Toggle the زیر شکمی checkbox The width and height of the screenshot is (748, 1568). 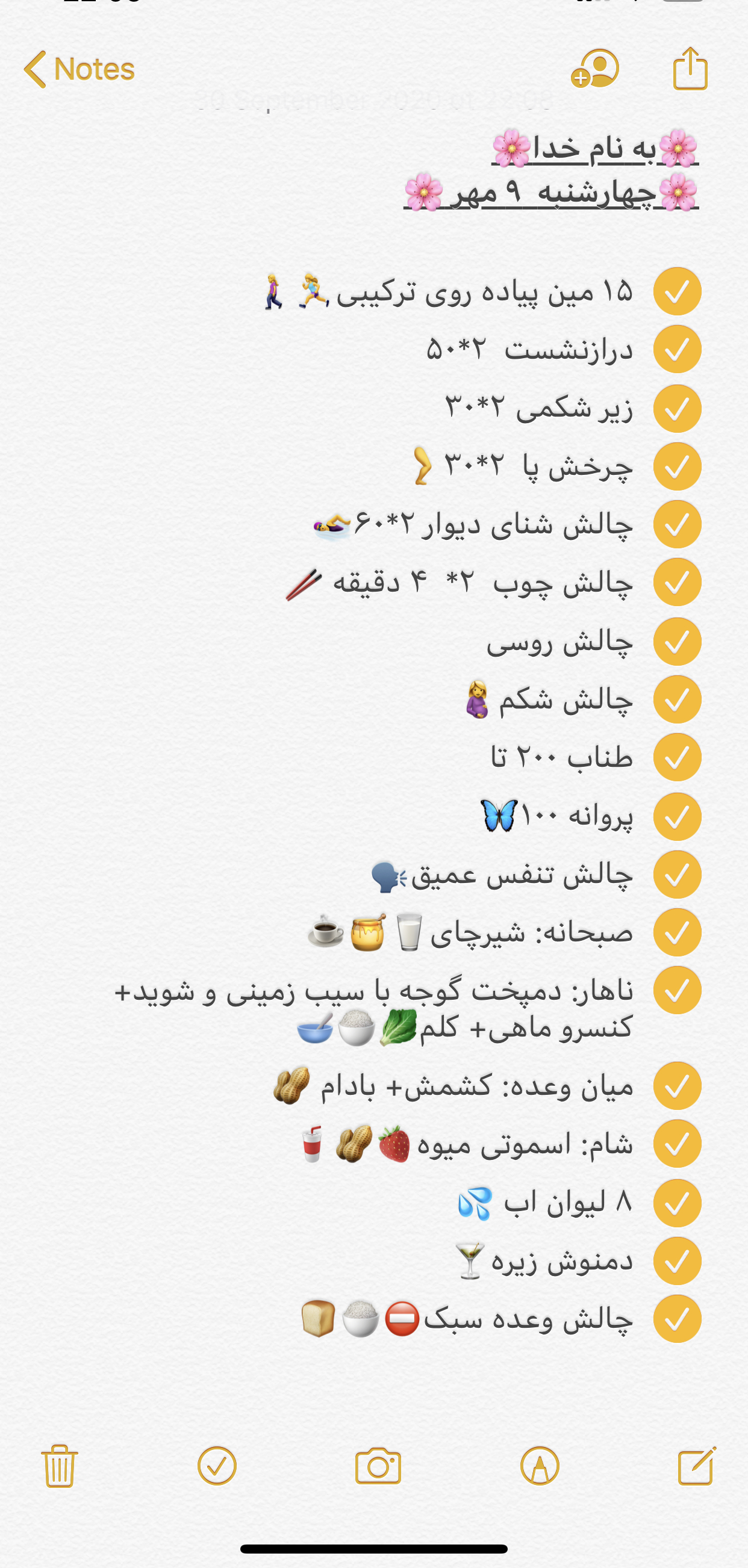point(677,408)
